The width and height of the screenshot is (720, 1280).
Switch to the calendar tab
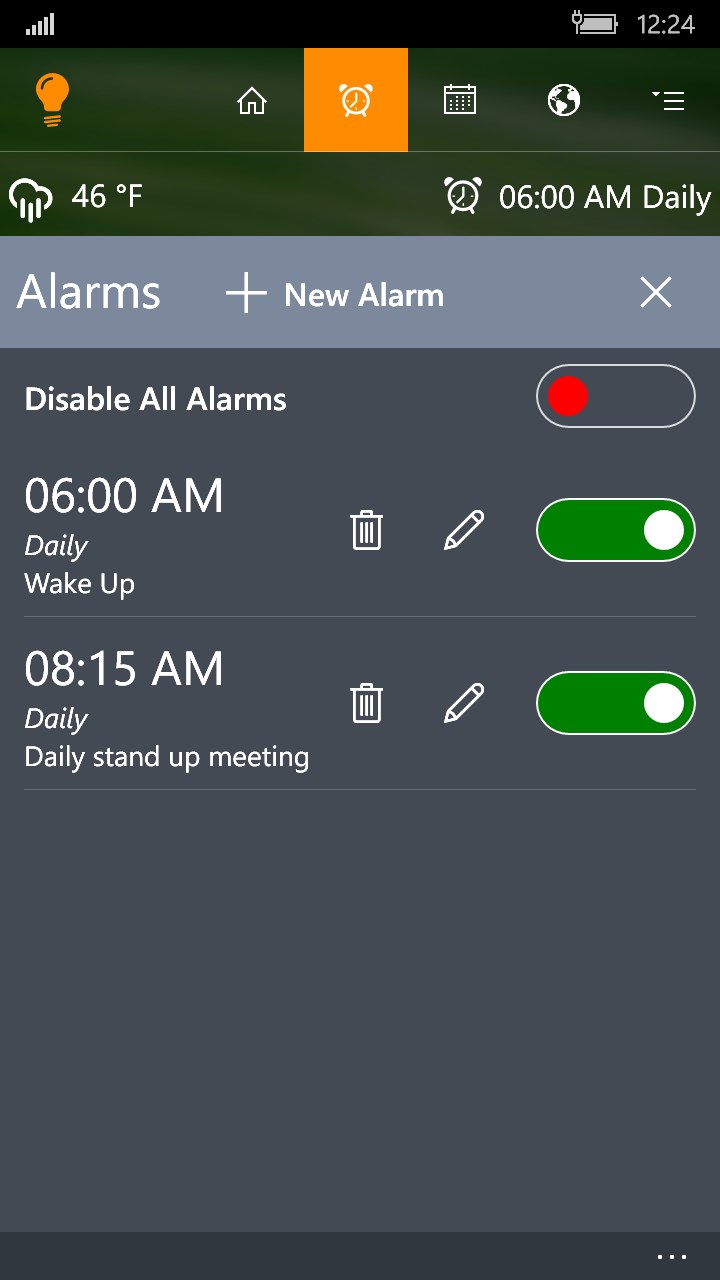click(460, 101)
